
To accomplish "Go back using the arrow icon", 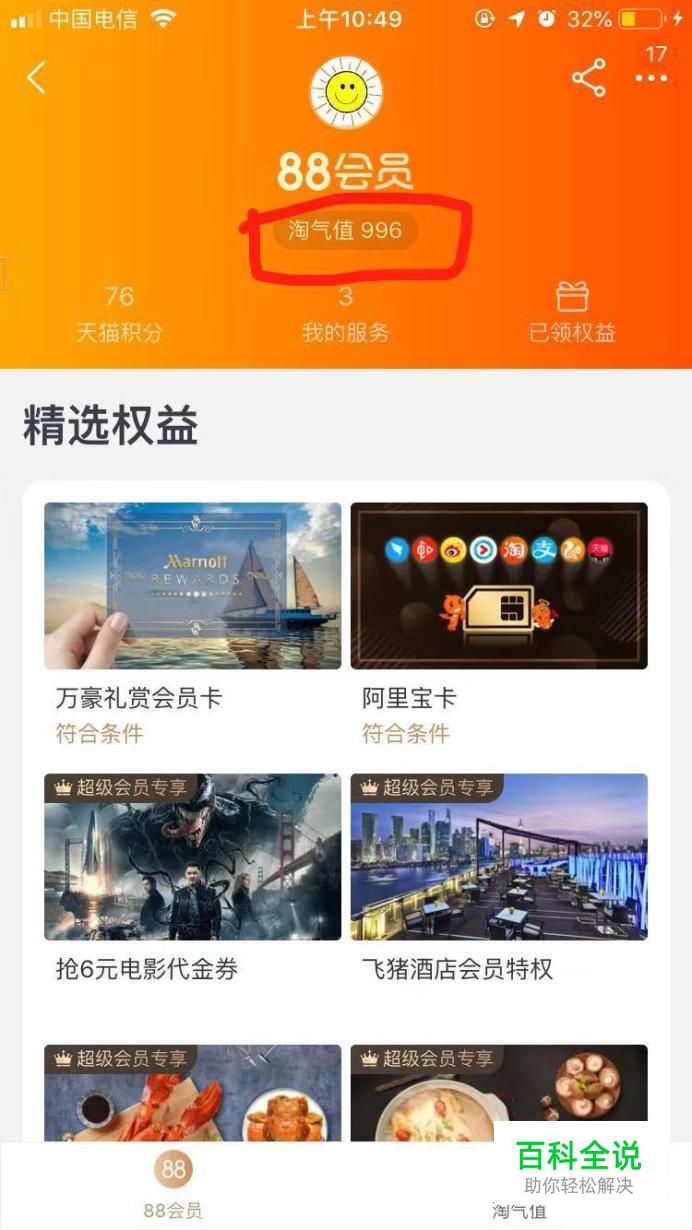I will pos(37,78).
